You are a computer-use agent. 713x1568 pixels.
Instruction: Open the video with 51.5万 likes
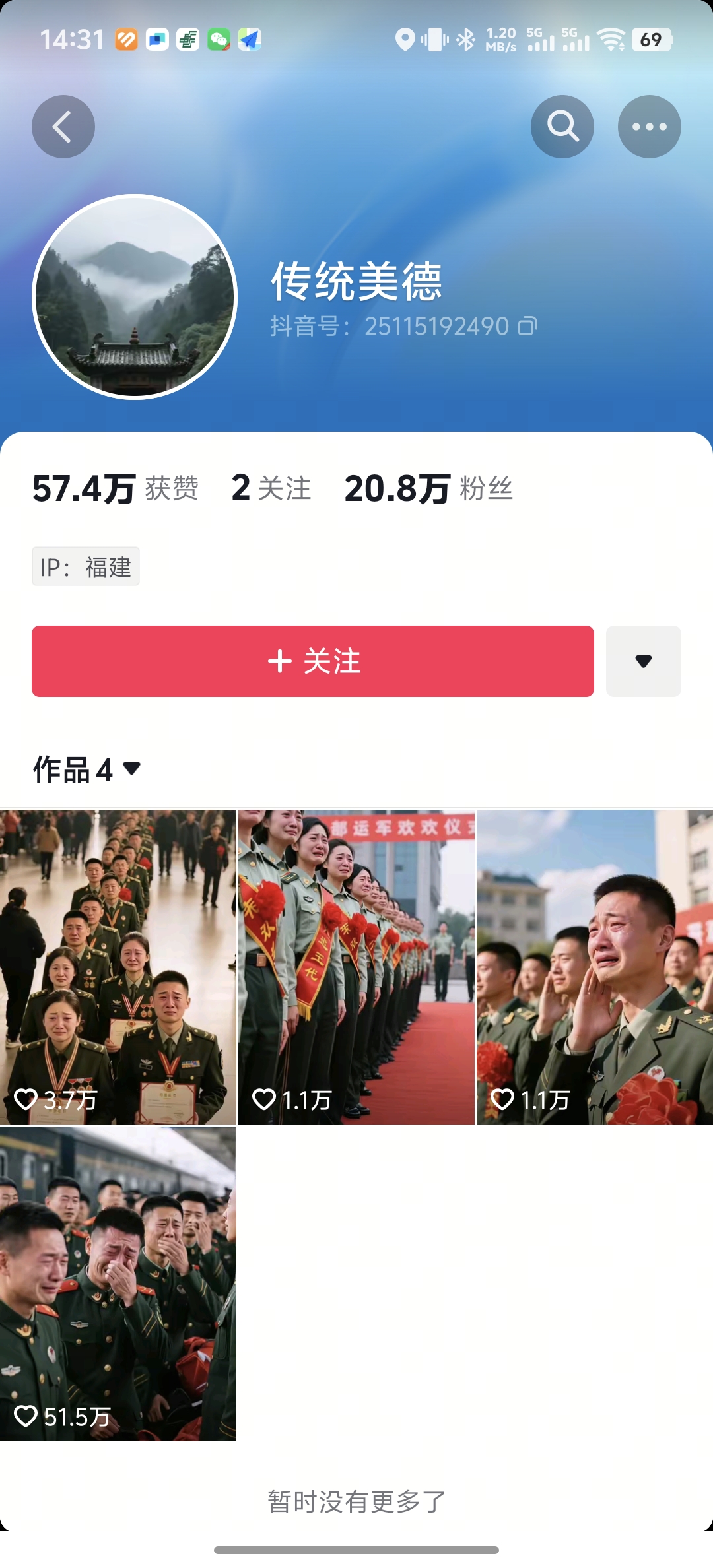118,1284
